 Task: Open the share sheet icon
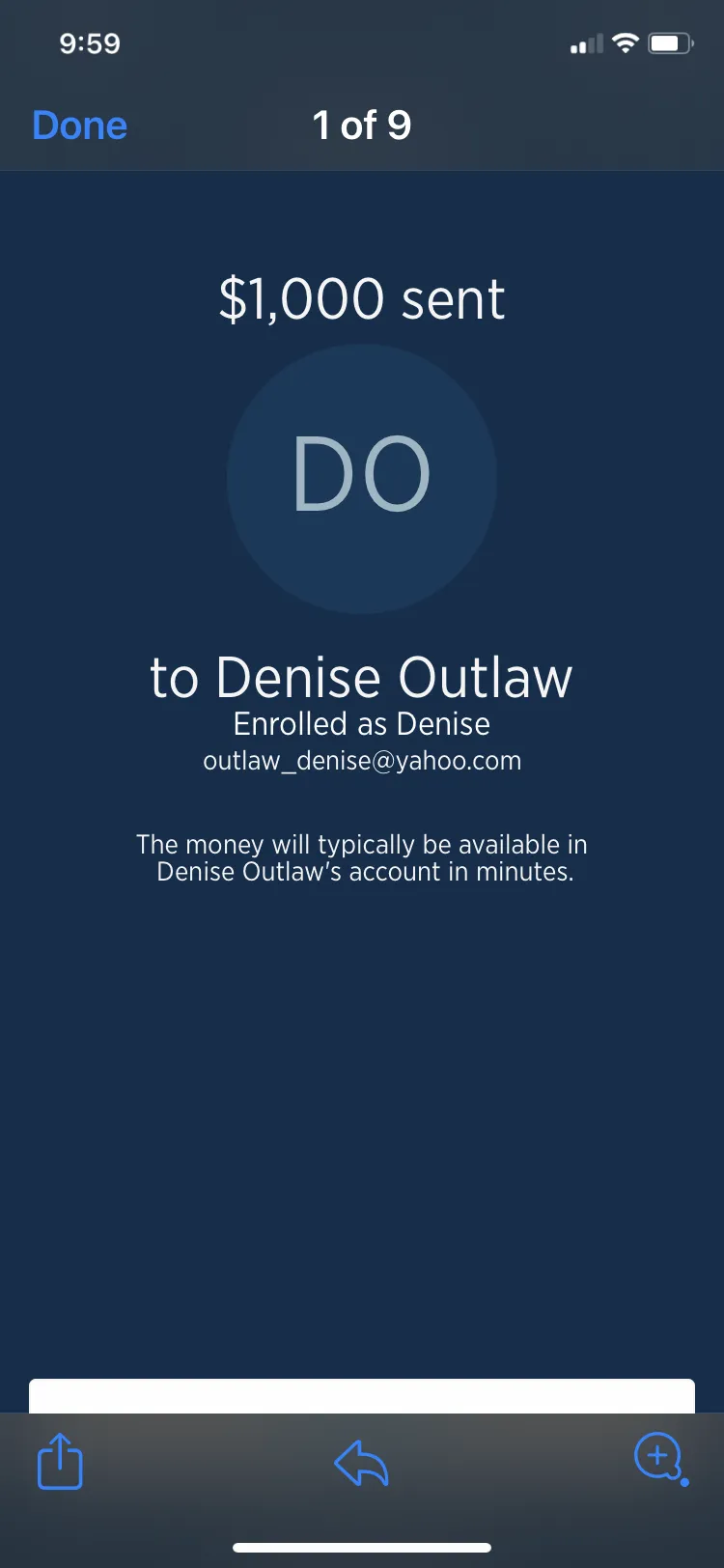click(60, 1462)
